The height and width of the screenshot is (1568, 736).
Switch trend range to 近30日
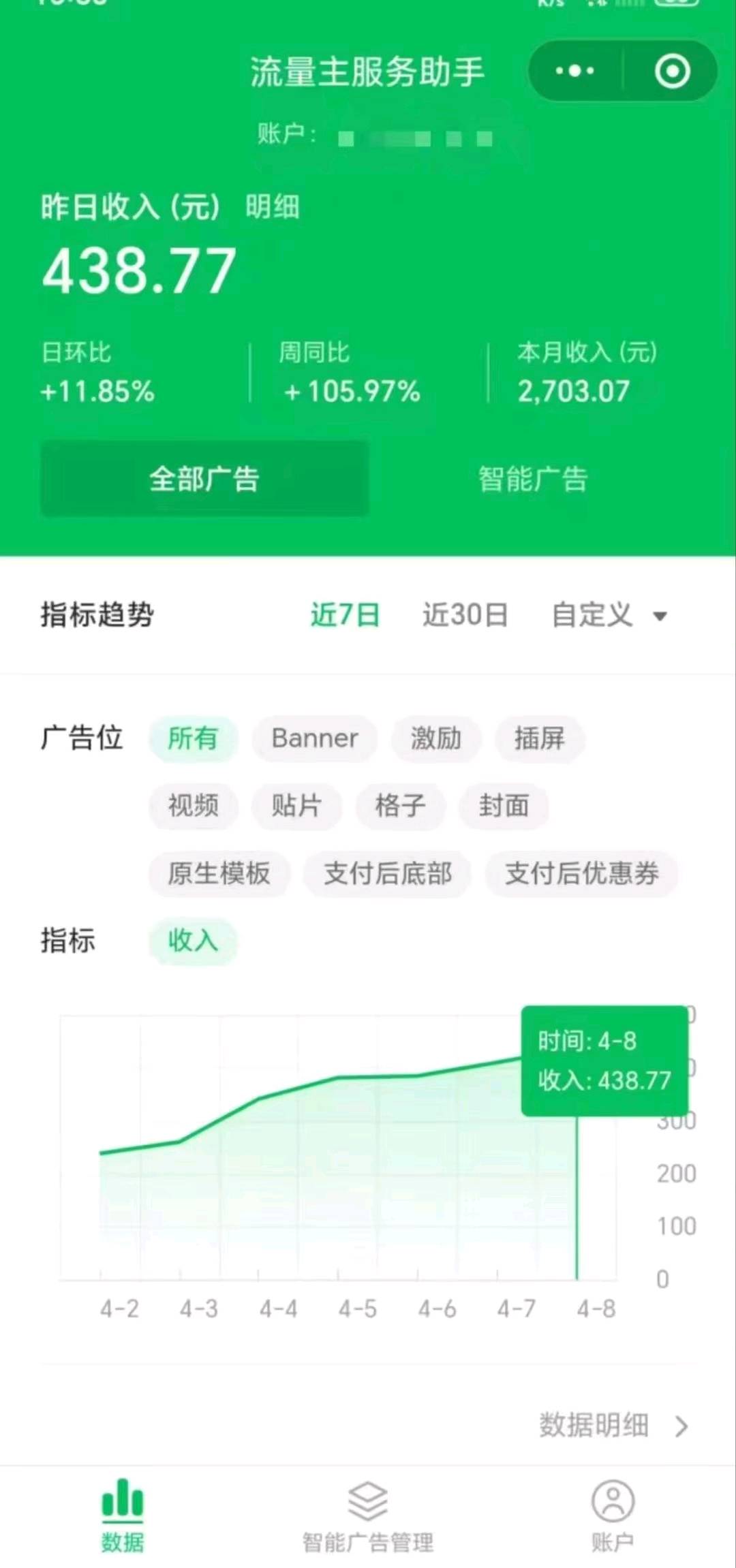tap(465, 614)
